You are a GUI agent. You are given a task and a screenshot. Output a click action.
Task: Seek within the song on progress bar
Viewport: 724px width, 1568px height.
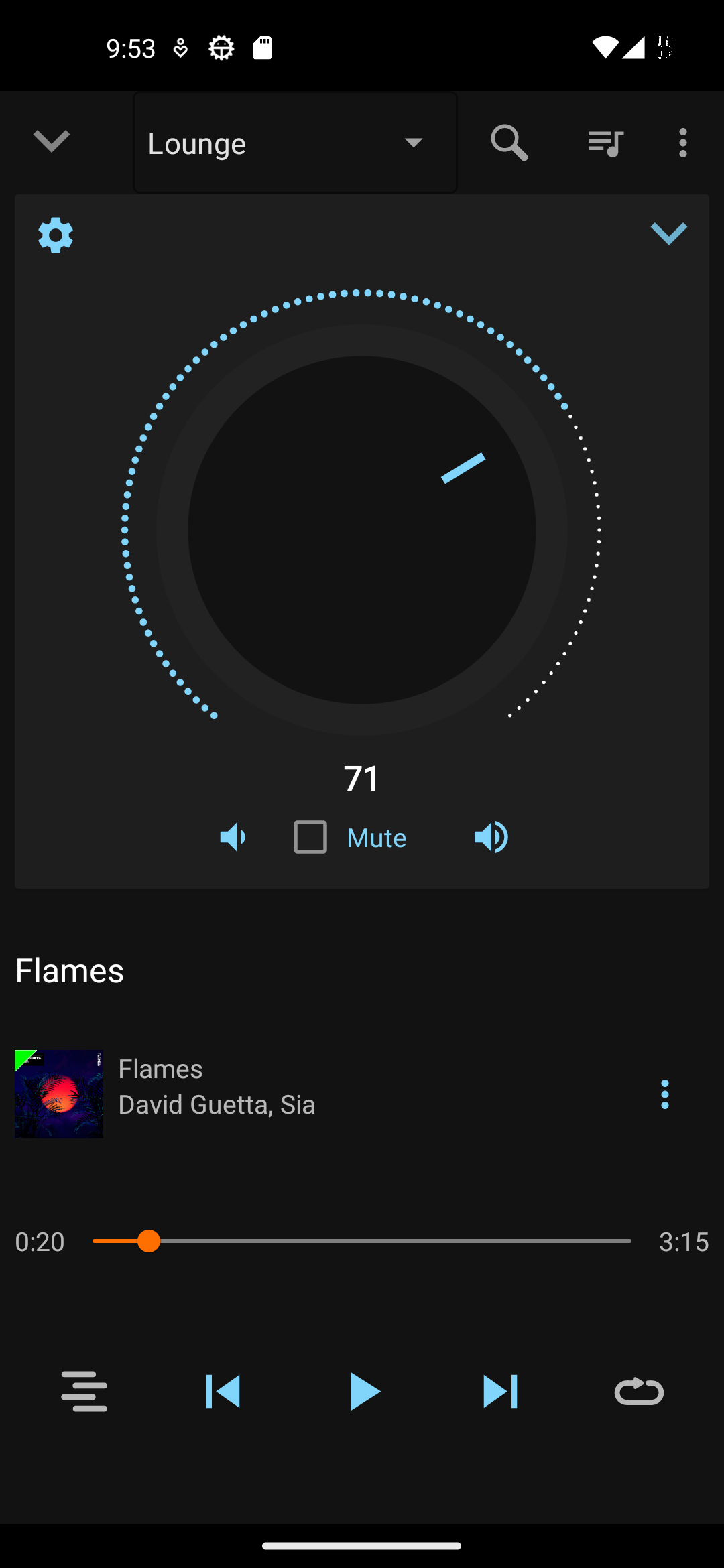pyautogui.click(x=362, y=1241)
